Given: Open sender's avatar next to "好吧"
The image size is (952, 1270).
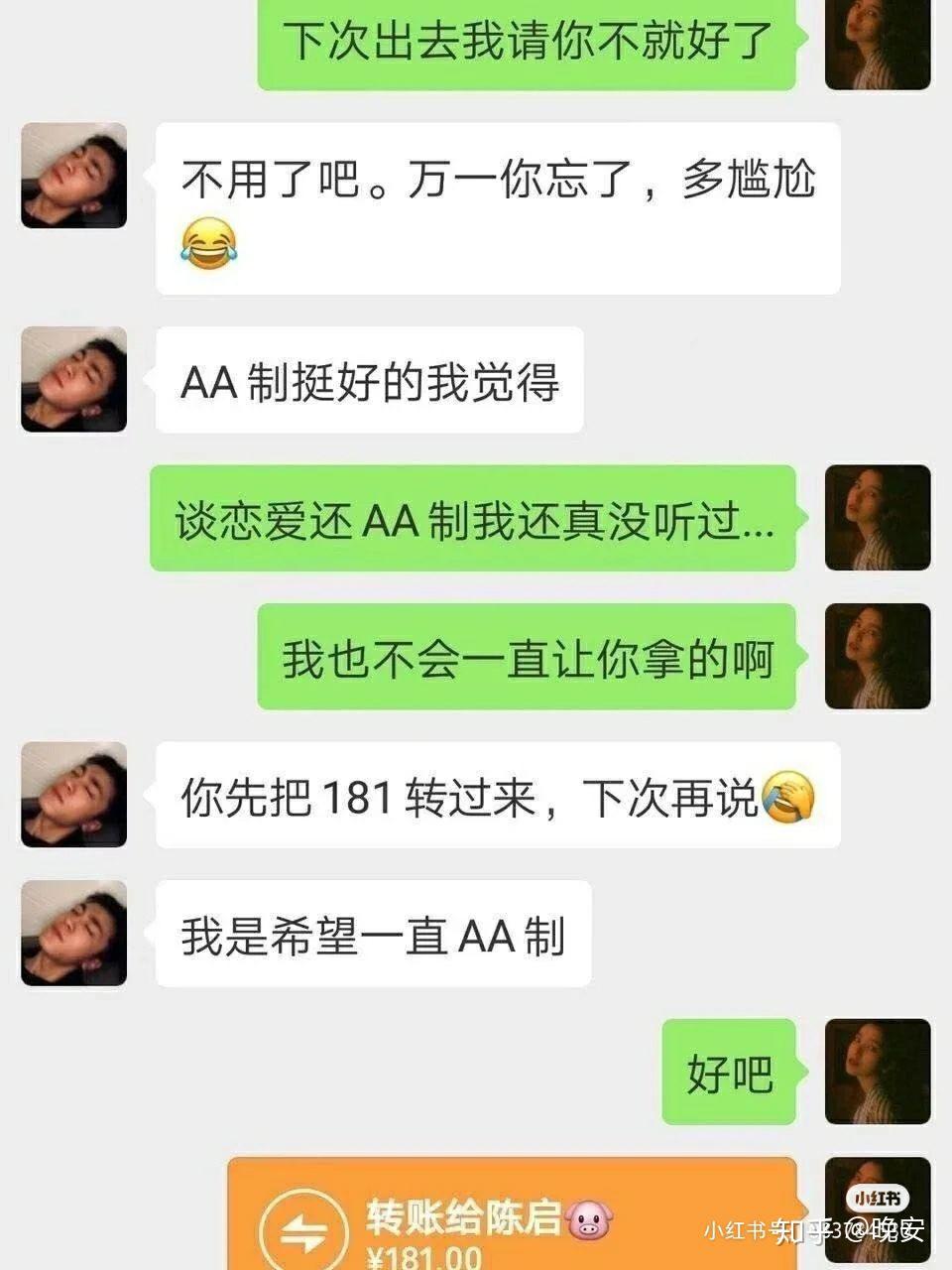Looking at the screenshot, I should (878, 1072).
